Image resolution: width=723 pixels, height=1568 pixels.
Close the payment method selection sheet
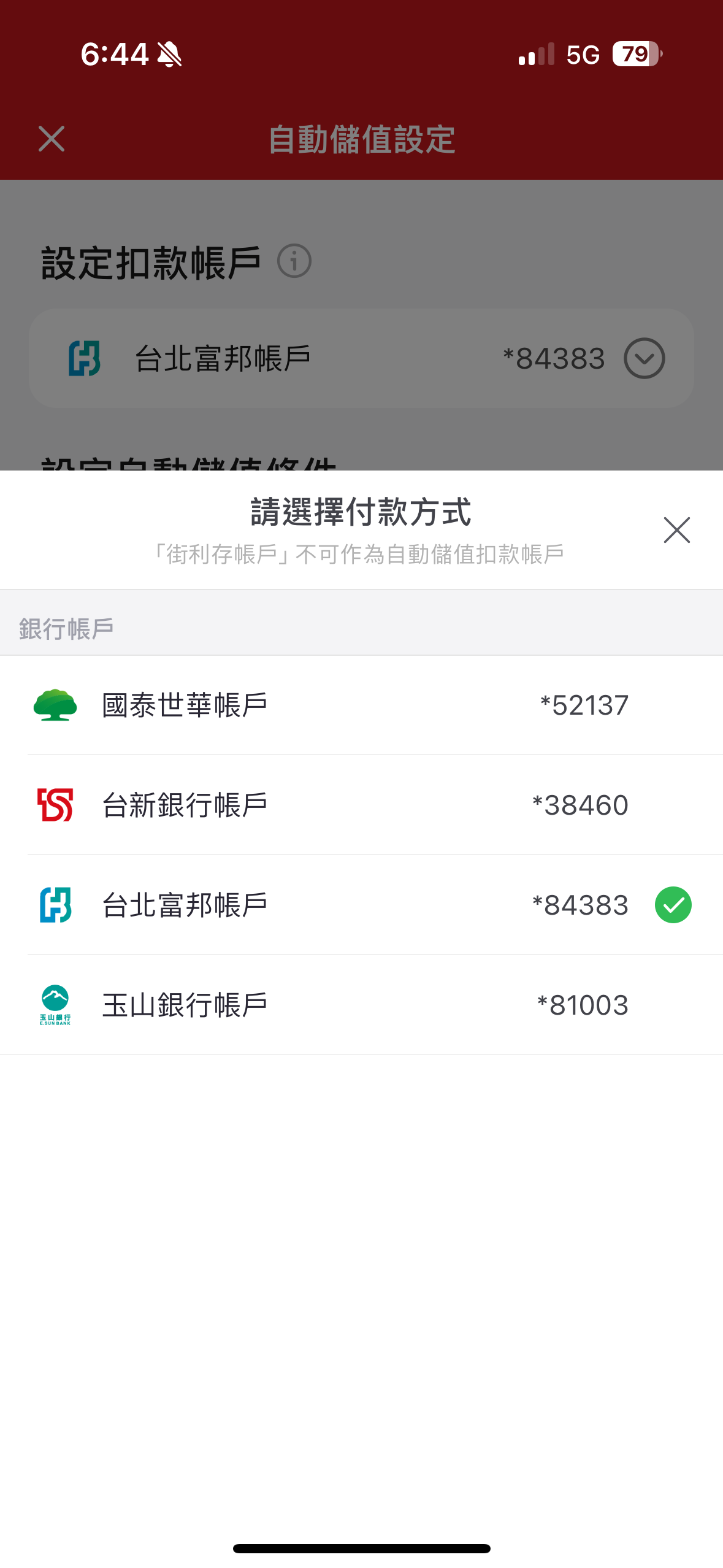pyautogui.click(x=676, y=530)
